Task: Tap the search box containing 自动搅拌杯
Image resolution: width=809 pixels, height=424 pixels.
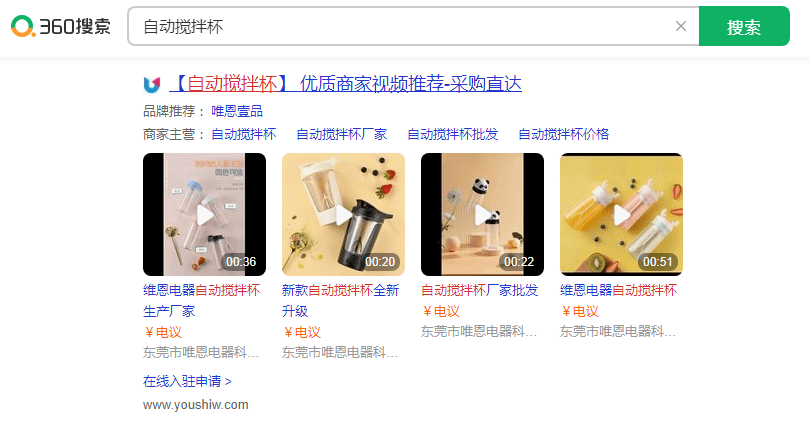Action: (400, 26)
